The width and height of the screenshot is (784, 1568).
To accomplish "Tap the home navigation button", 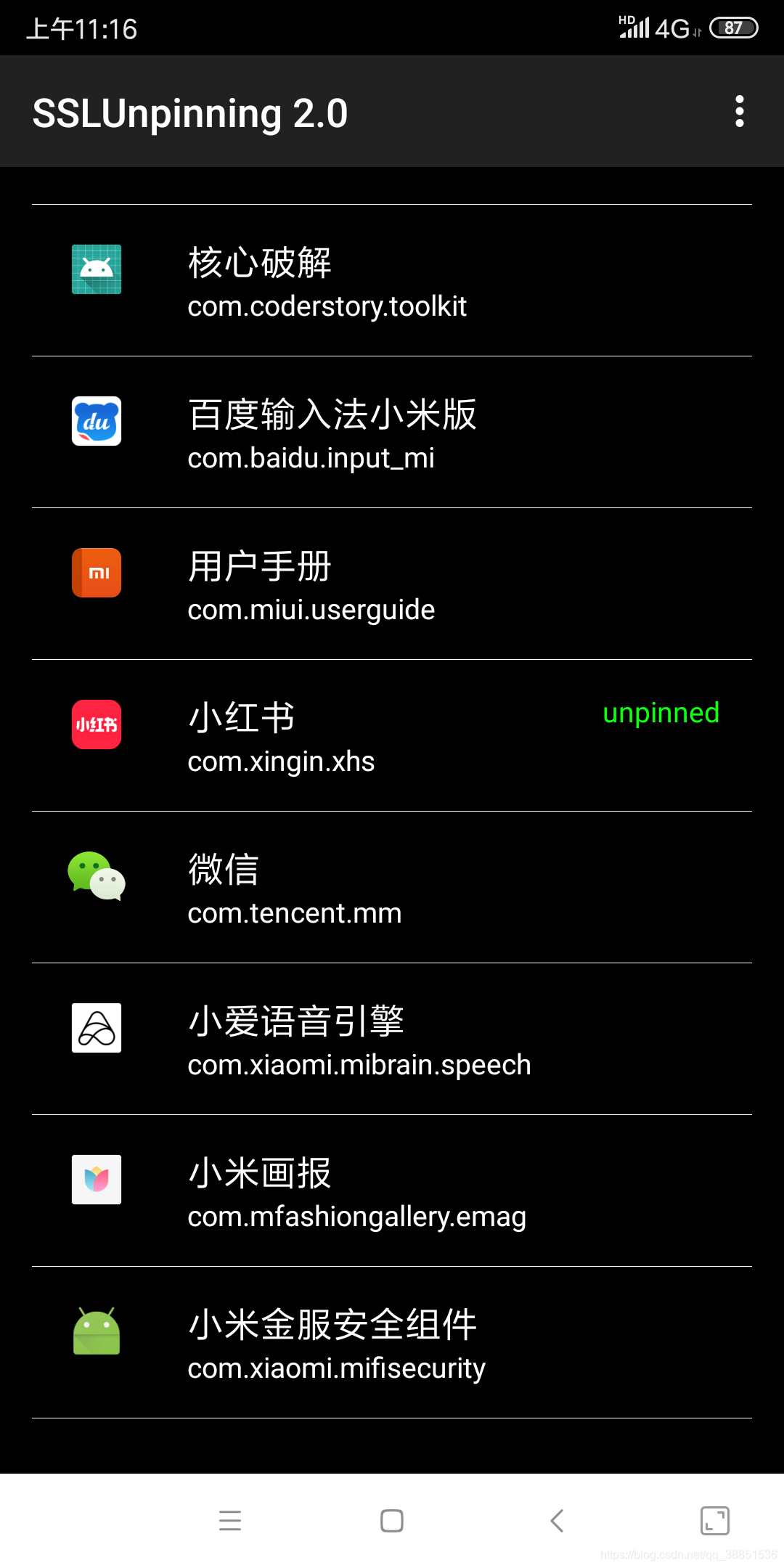I will click(x=392, y=1521).
